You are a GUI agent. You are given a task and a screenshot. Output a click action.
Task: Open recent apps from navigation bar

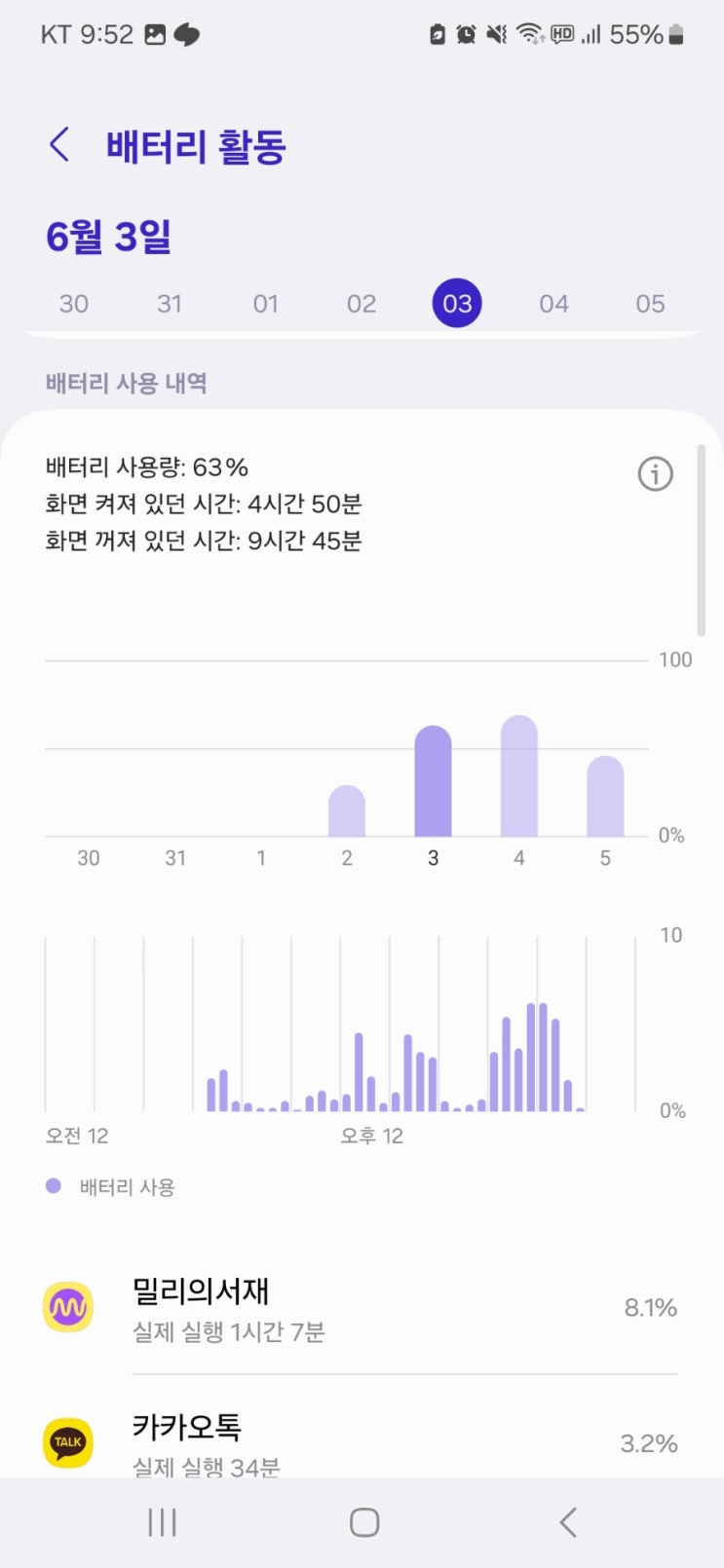pyautogui.click(x=162, y=1522)
